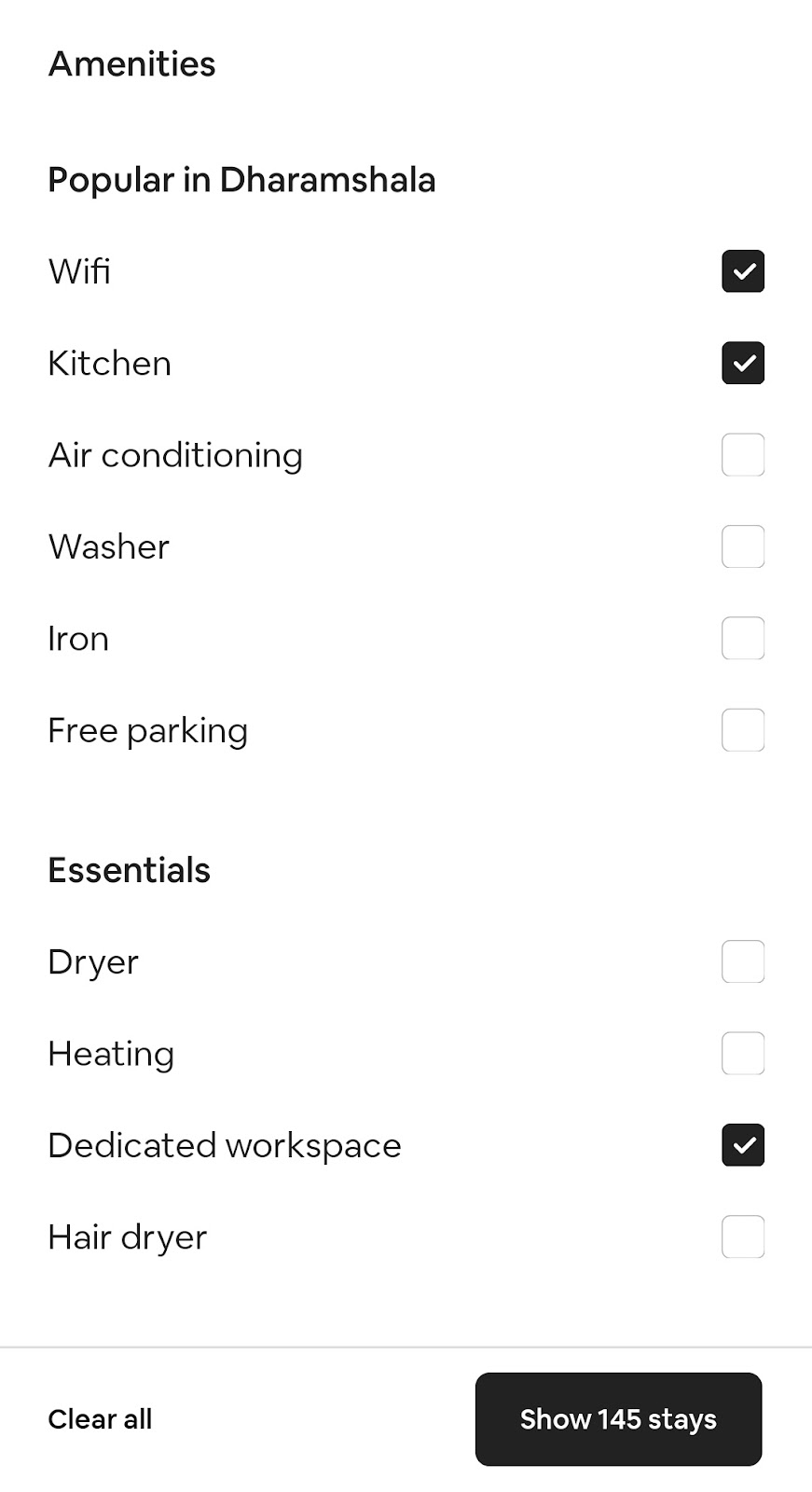The image size is (812, 1492).
Task: Uncheck Dedicated workspace
Action: coord(743,1145)
